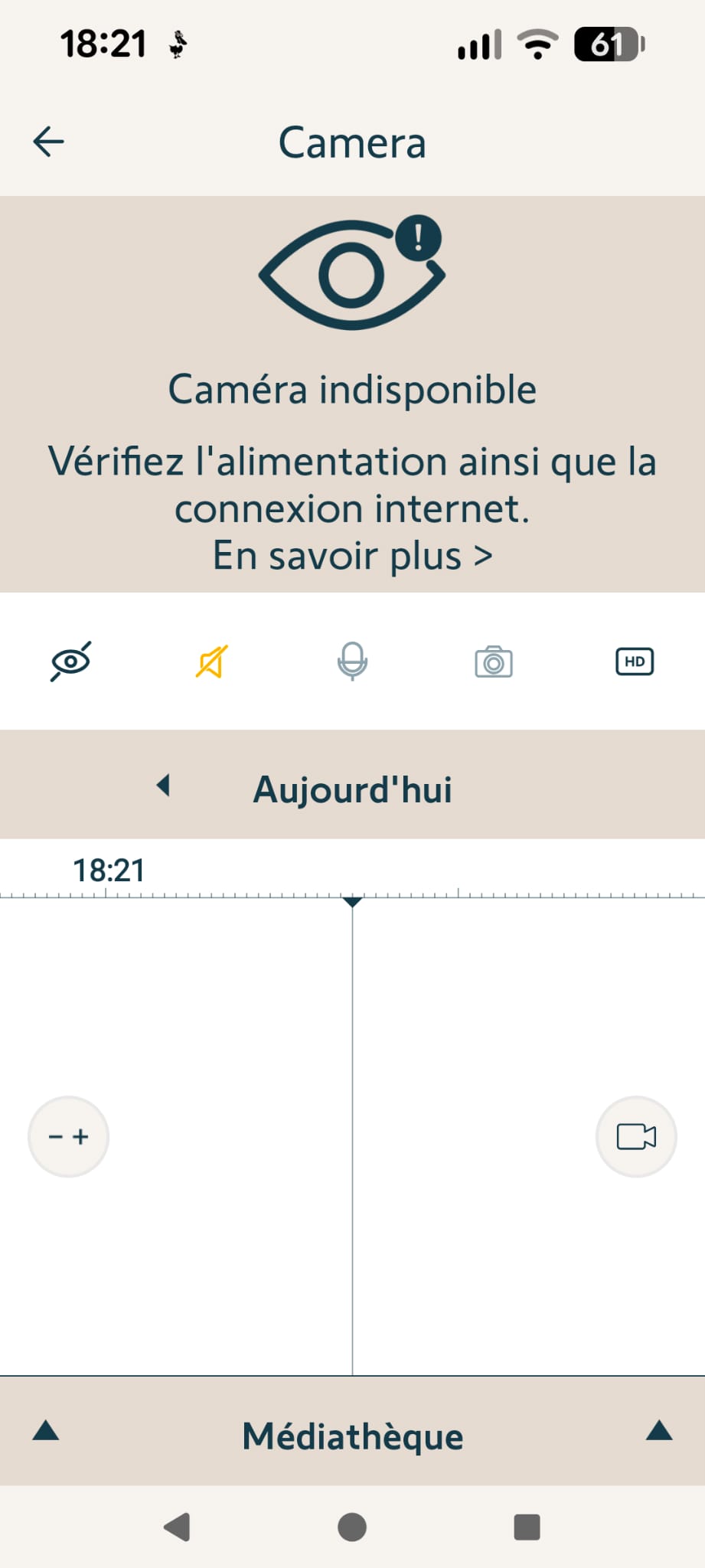This screenshot has width=705, height=1568.
Task: Go to the day before Aujourd'hui
Action: click(163, 786)
